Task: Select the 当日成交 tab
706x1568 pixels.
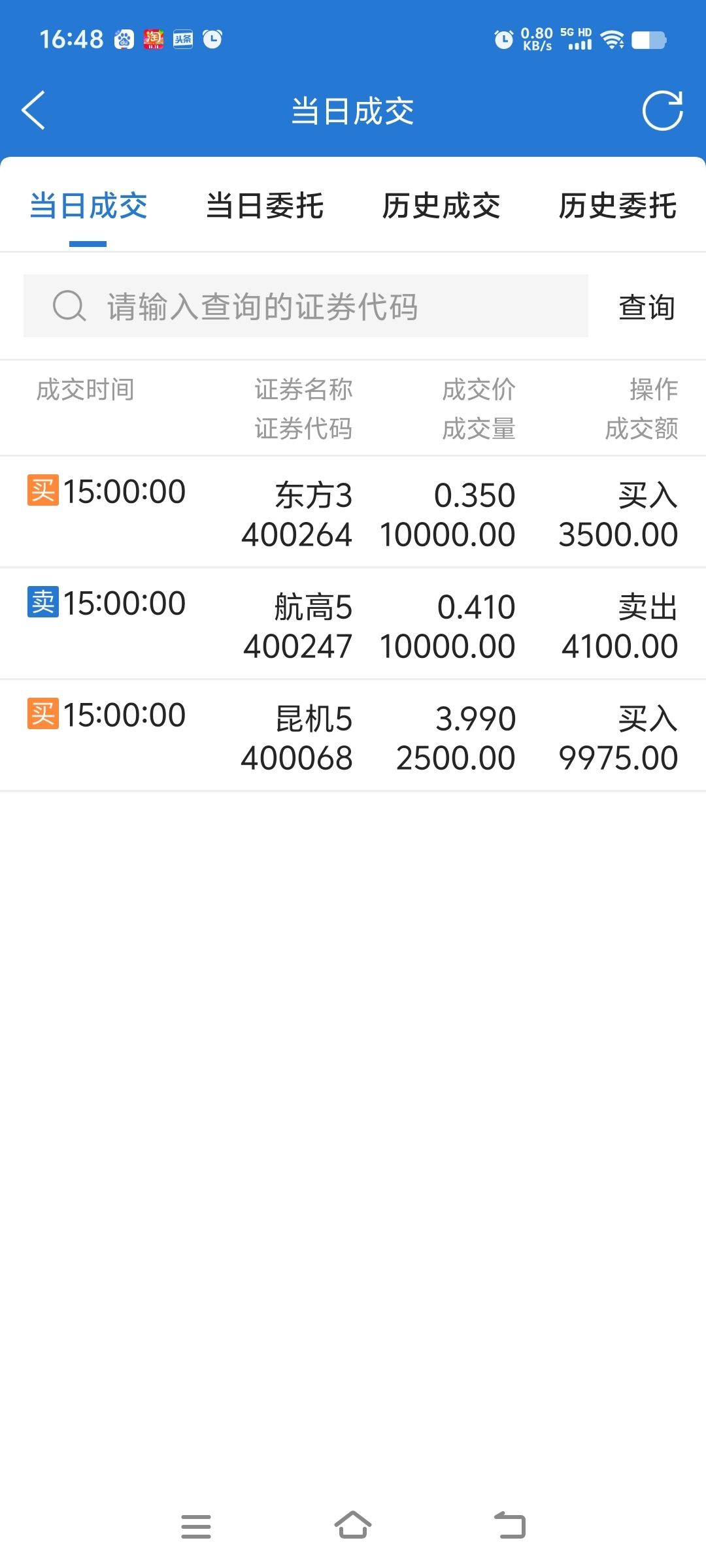Action: [x=88, y=206]
